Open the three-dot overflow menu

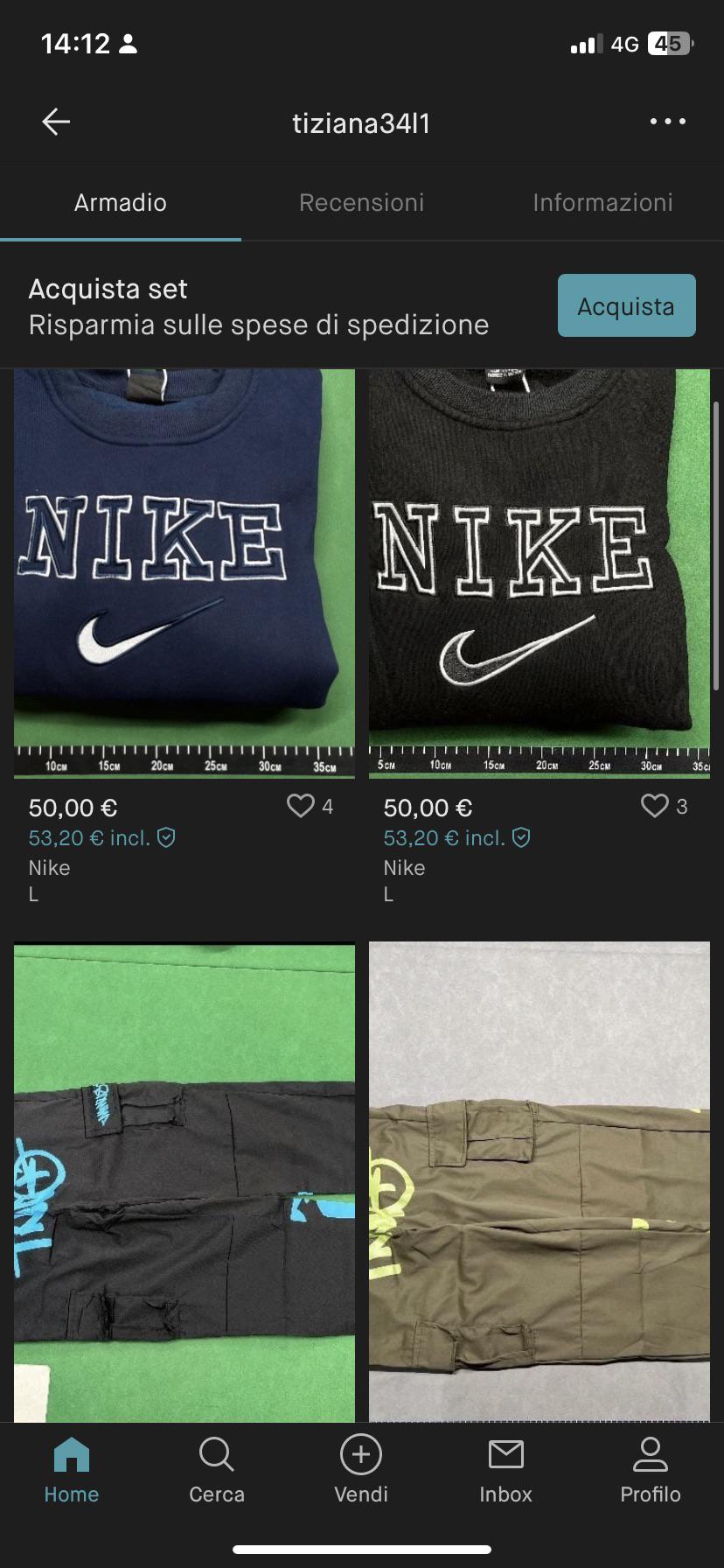[x=668, y=122]
